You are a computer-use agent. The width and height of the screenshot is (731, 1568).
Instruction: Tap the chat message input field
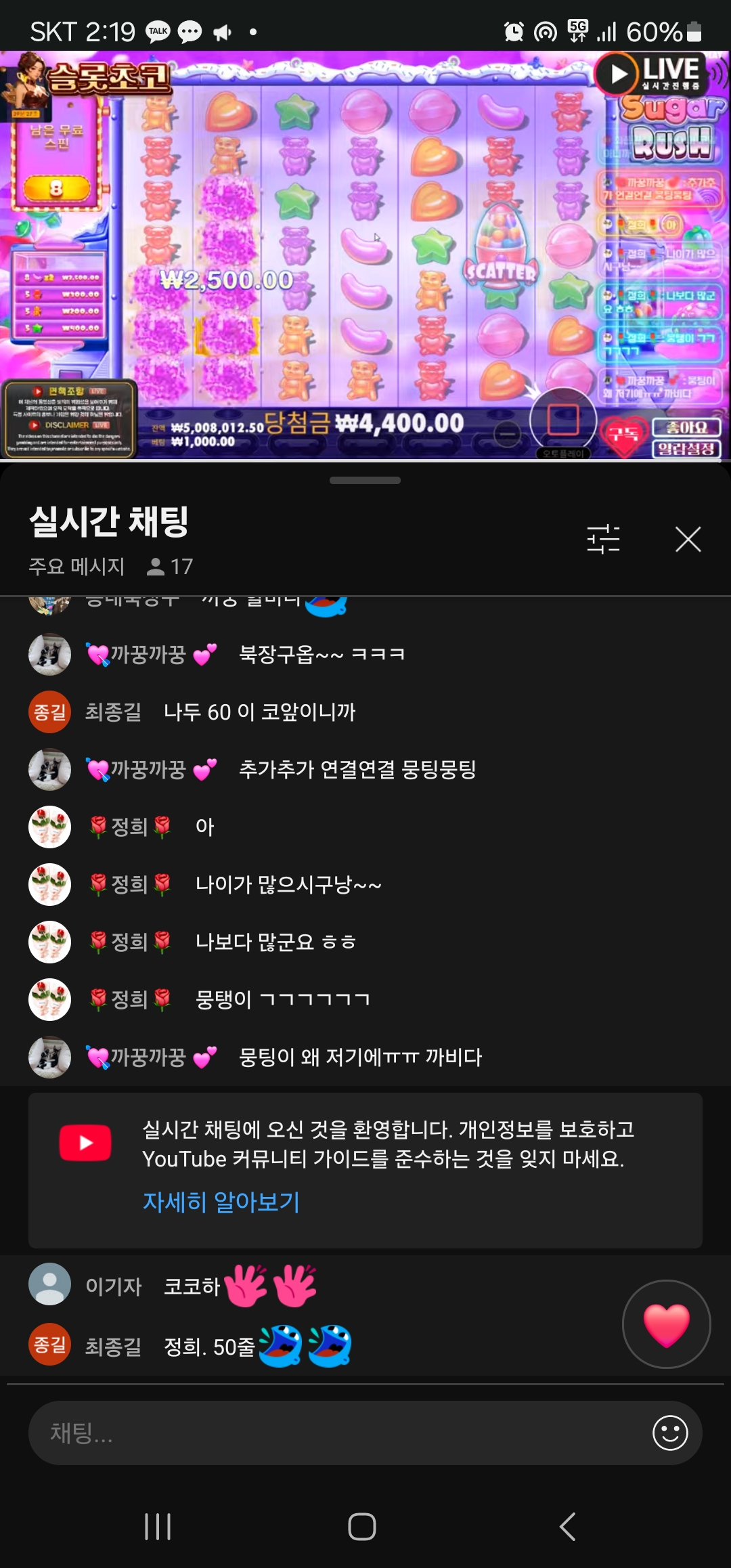(338, 1433)
